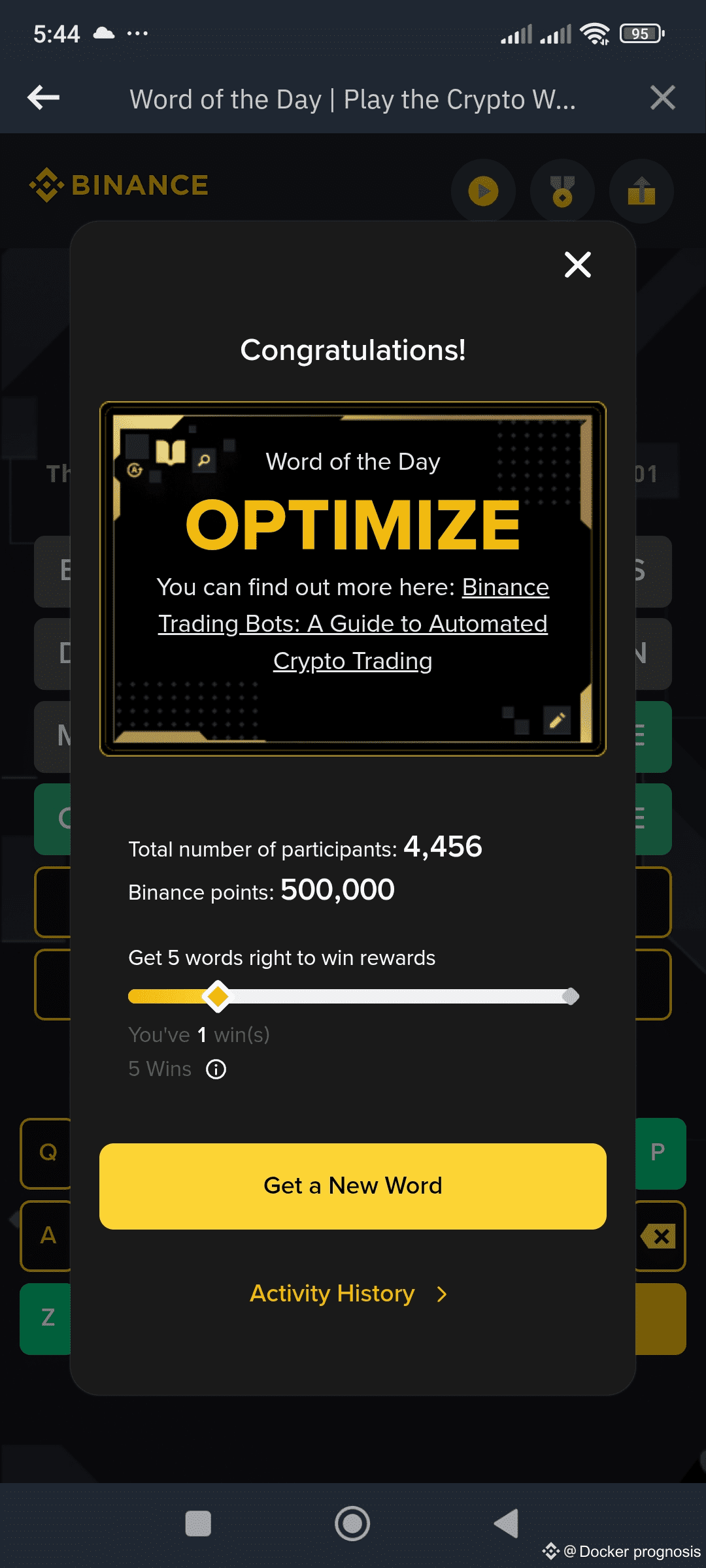Open Activity History
Screen dimensions: 706x1568
point(348,1294)
